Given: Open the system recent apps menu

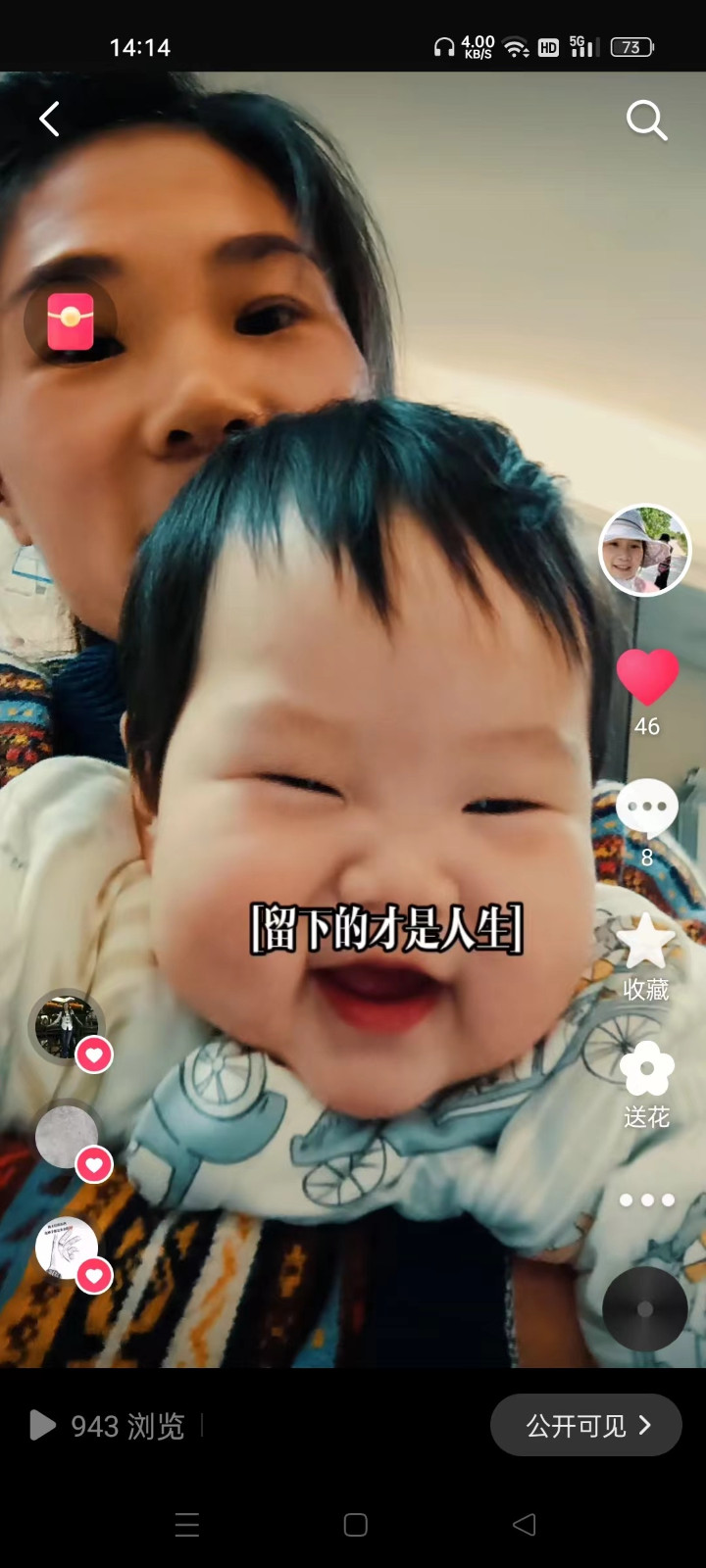Looking at the screenshot, I should tap(186, 1524).
